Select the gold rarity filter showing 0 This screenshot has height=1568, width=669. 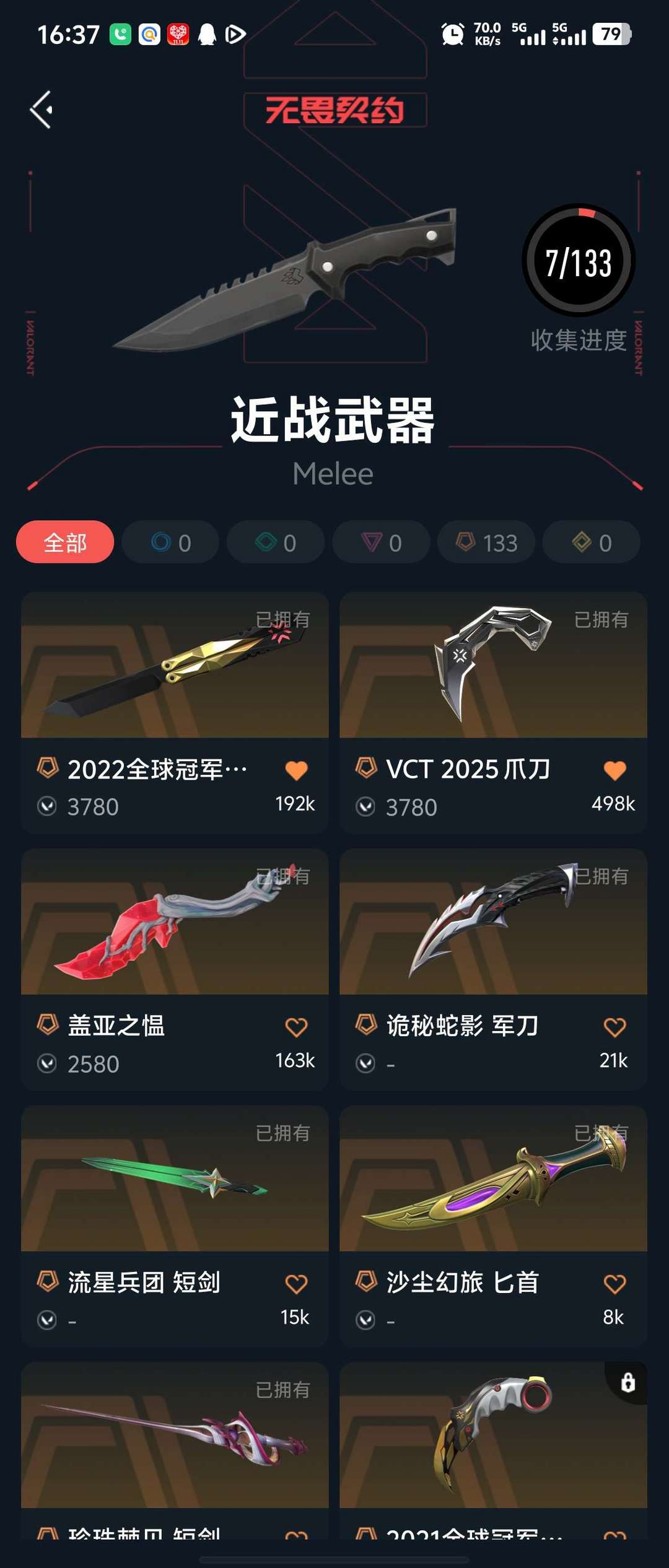tap(591, 542)
